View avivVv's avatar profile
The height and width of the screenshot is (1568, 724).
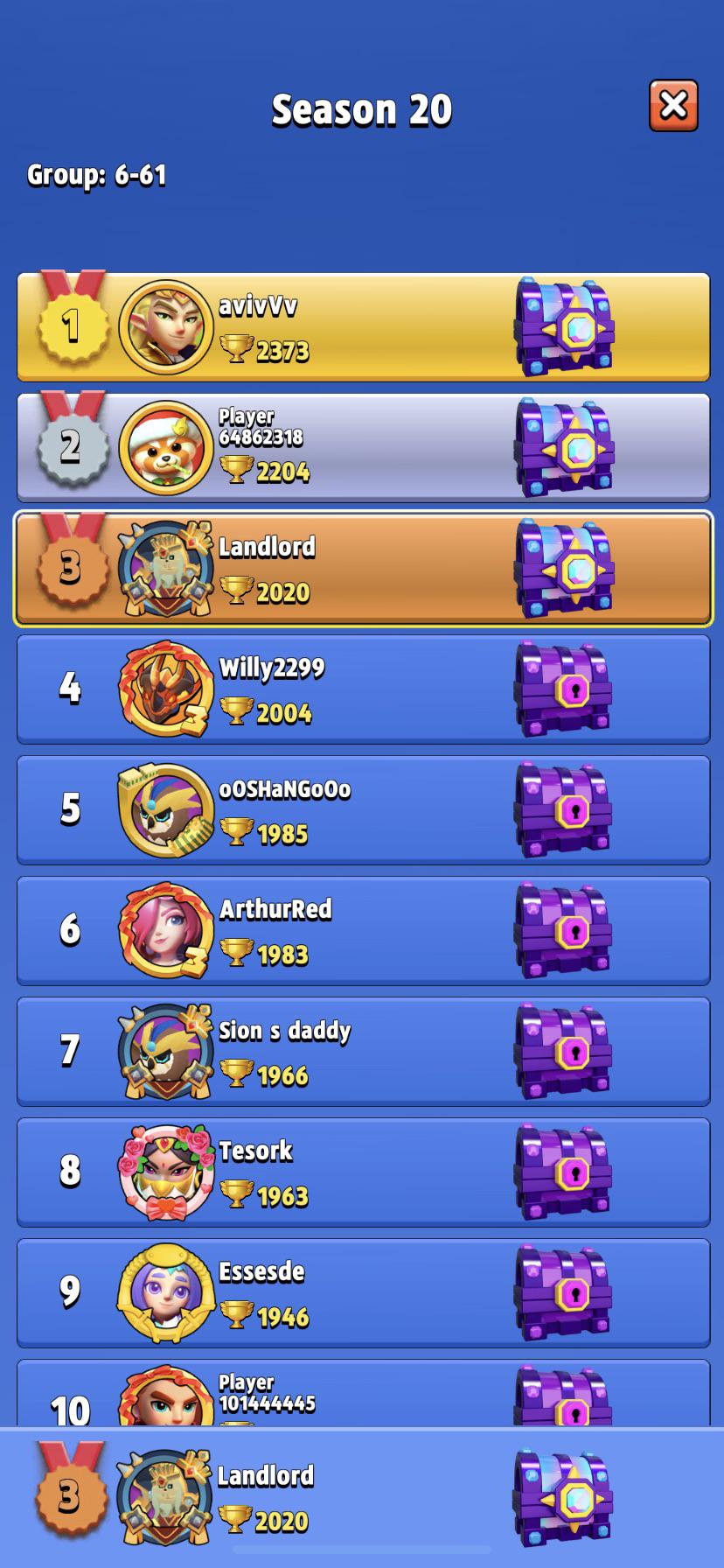166,325
